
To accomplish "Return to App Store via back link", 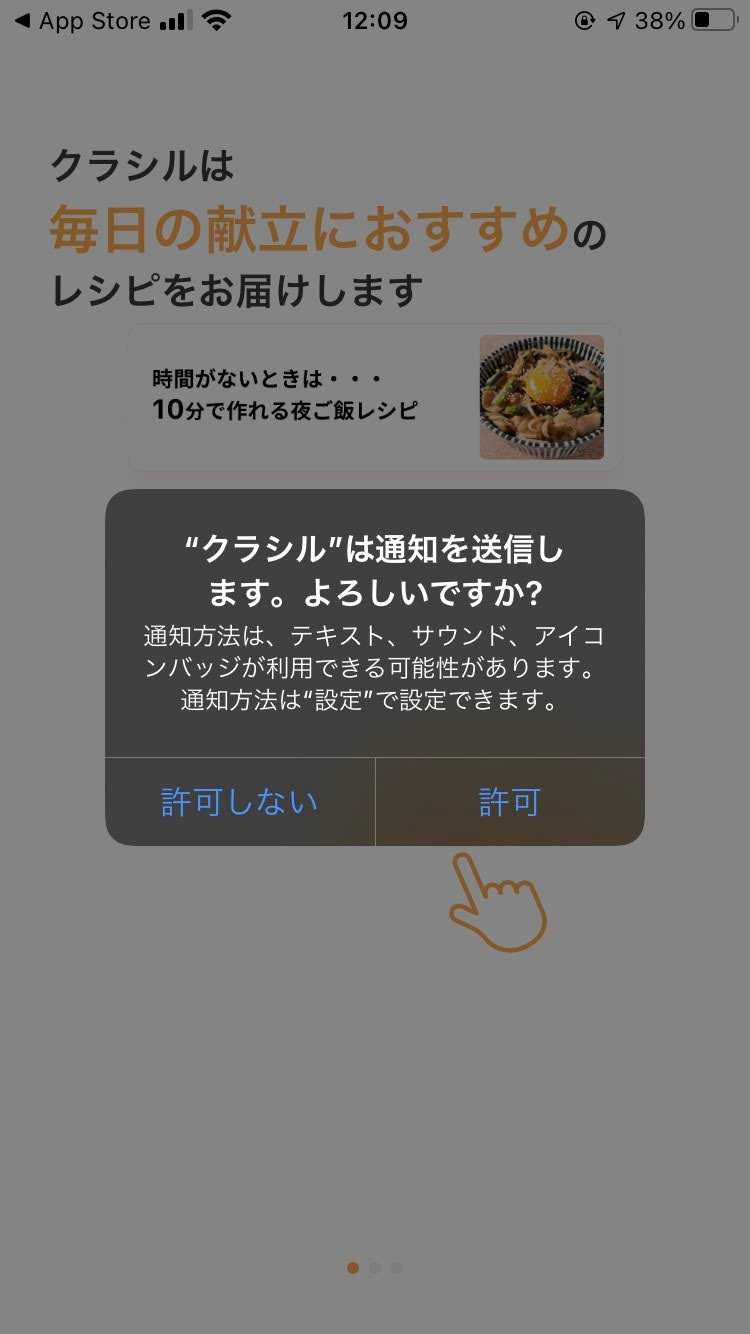I will [x=82, y=21].
